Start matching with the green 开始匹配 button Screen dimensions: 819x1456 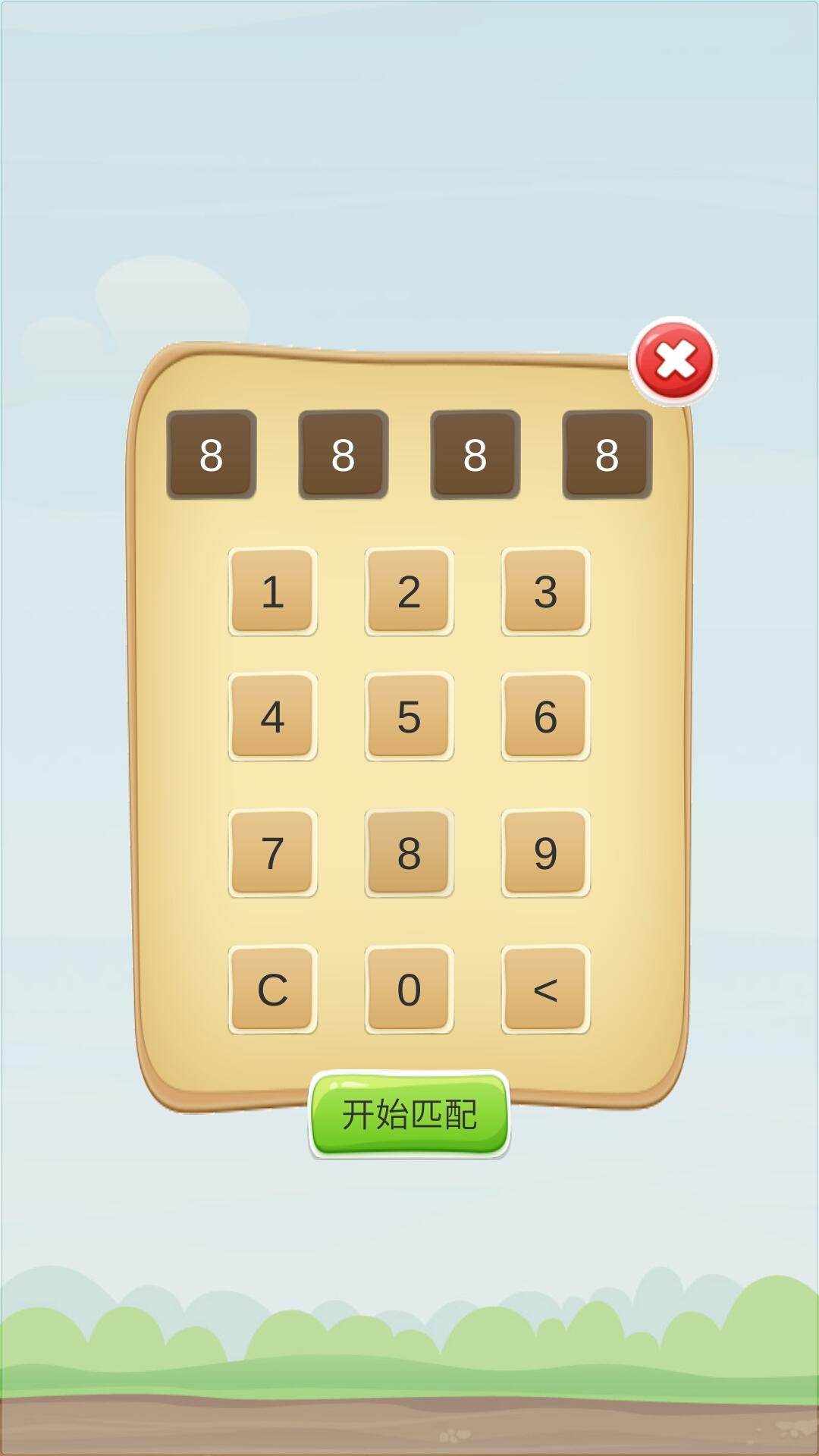click(409, 1114)
